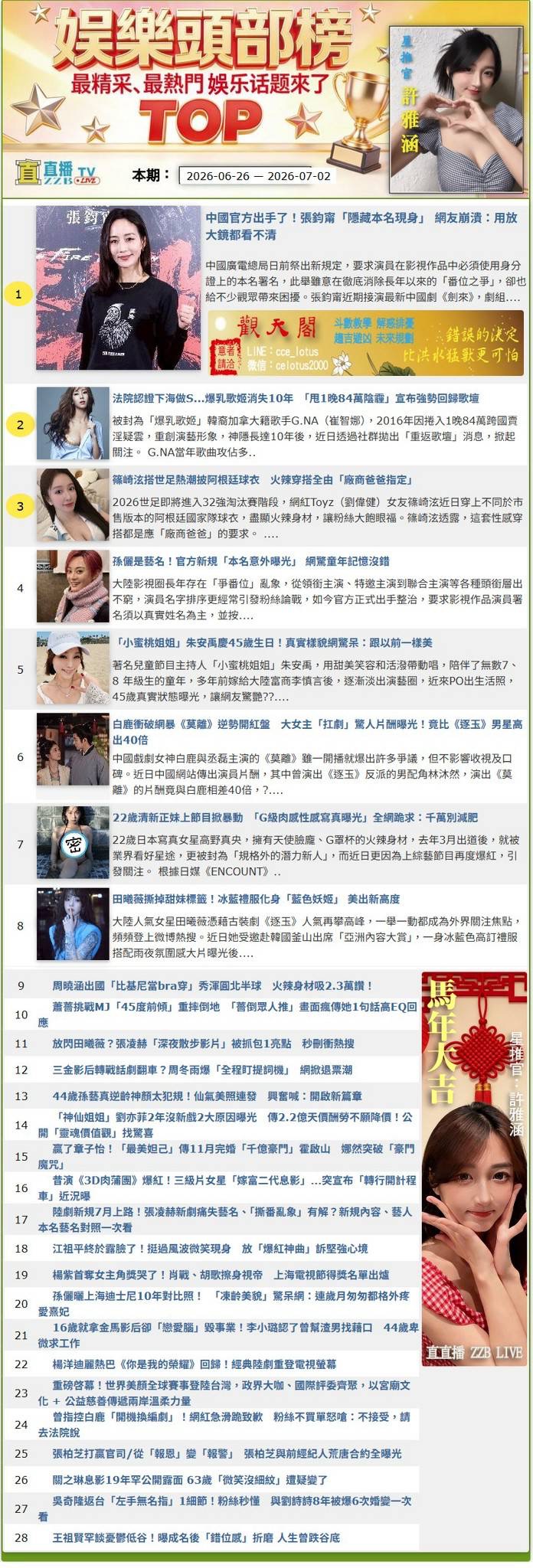This screenshot has width=533, height=1568.
Task: Open the 張鈞甯「隱藏本名現身」headline
Action: pyautogui.click(x=361, y=226)
